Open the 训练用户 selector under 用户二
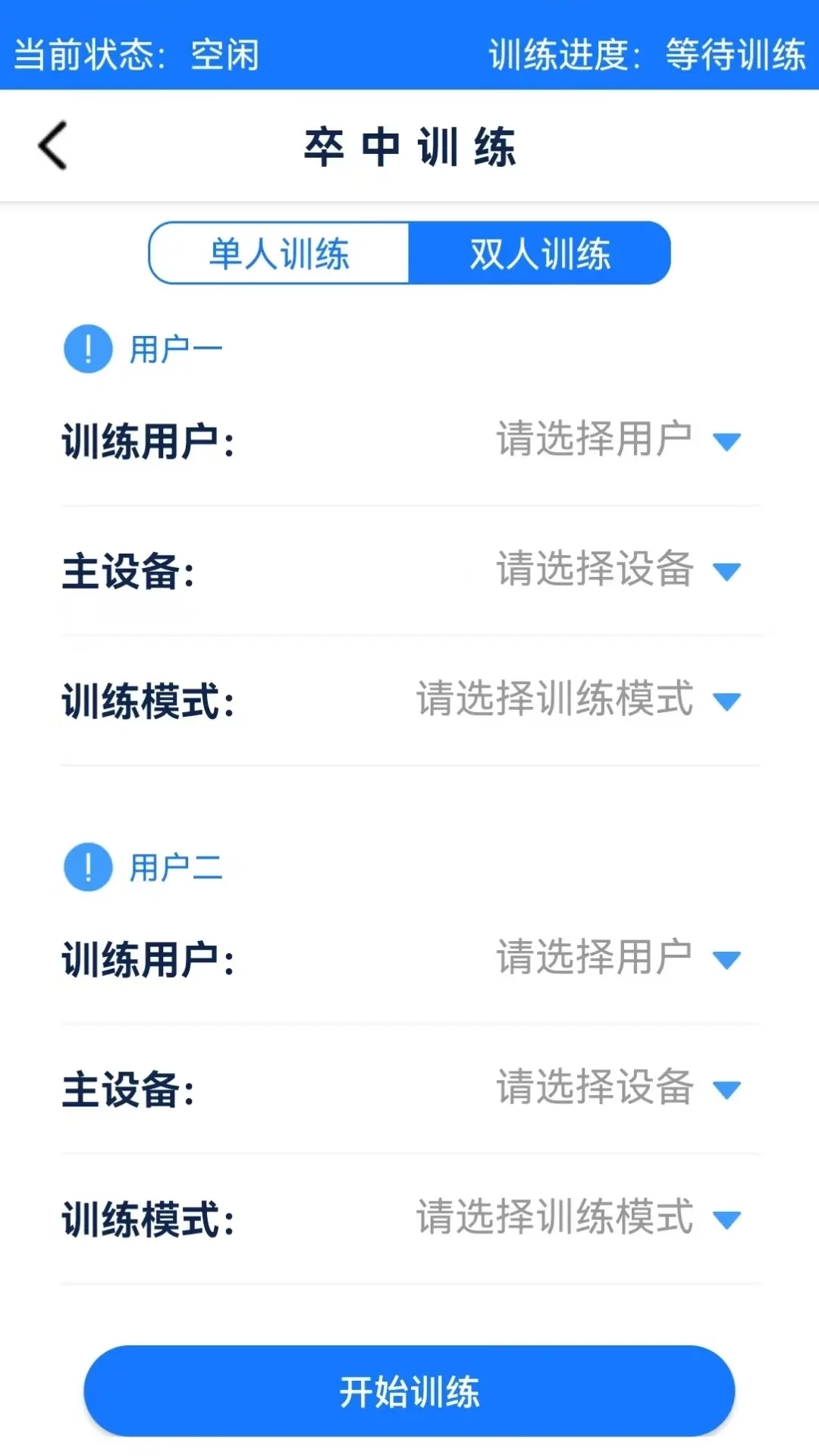The image size is (819, 1456). pyautogui.click(x=594, y=957)
